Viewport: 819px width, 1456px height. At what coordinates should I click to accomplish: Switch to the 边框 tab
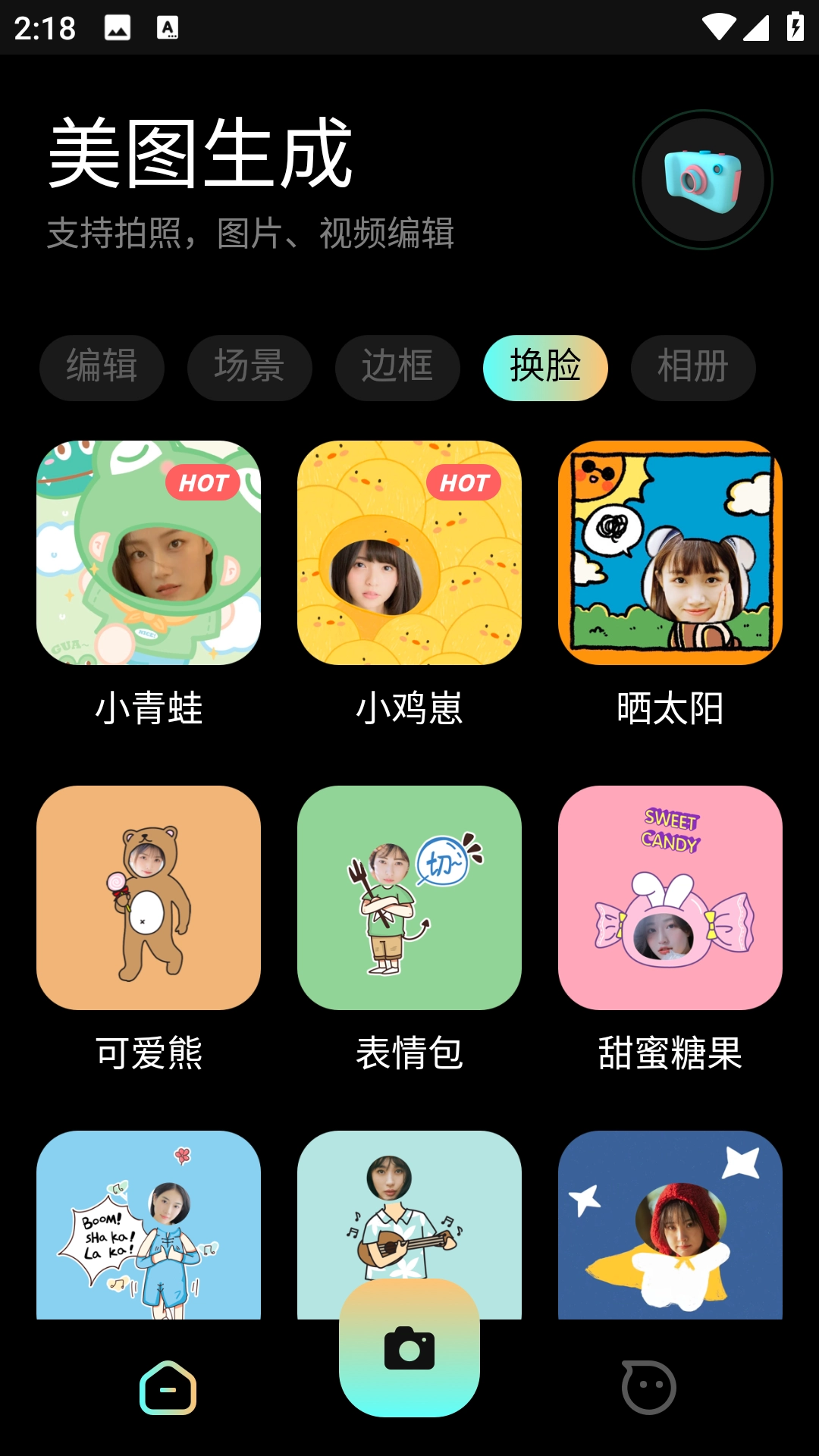coord(397,368)
